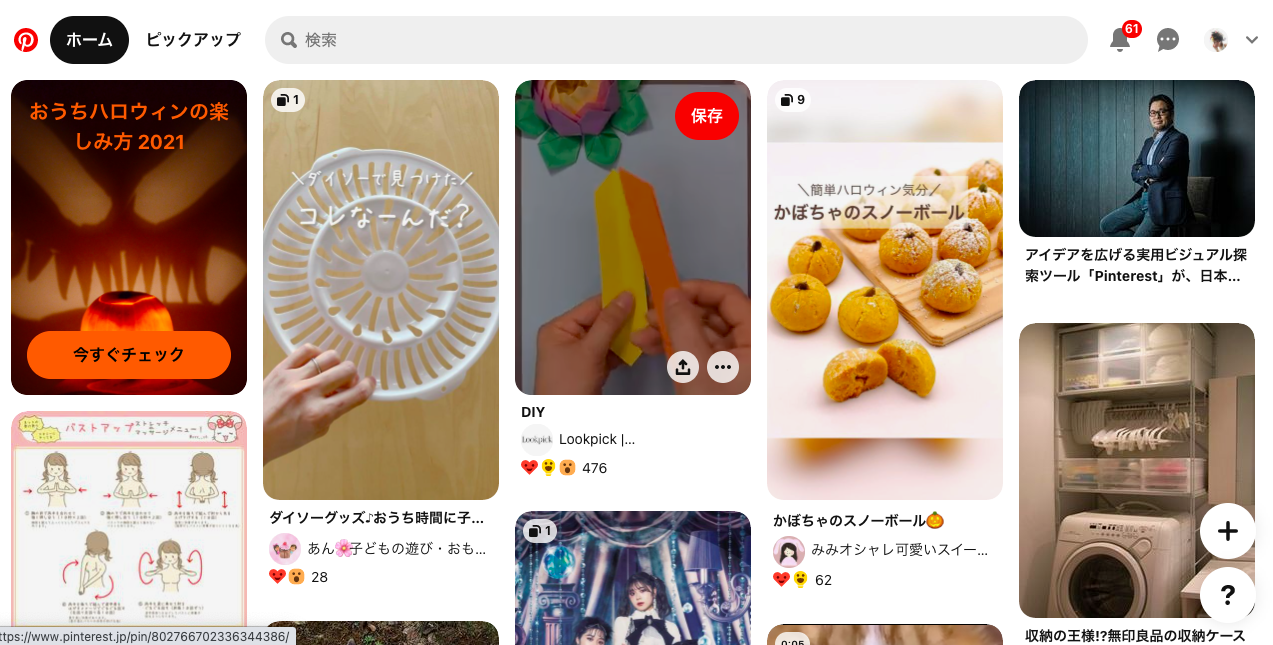Screen dimensions: 1273x645
Task: Open the notifications bell
Action: tap(1120, 40)
